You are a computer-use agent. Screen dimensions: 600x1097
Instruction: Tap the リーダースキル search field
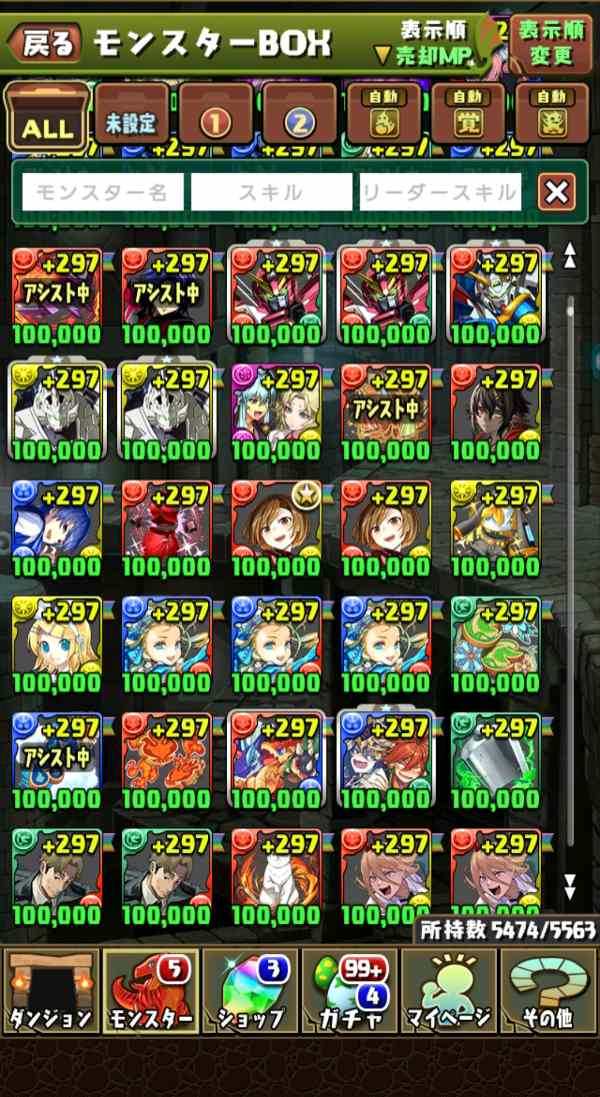coord(440,192)
